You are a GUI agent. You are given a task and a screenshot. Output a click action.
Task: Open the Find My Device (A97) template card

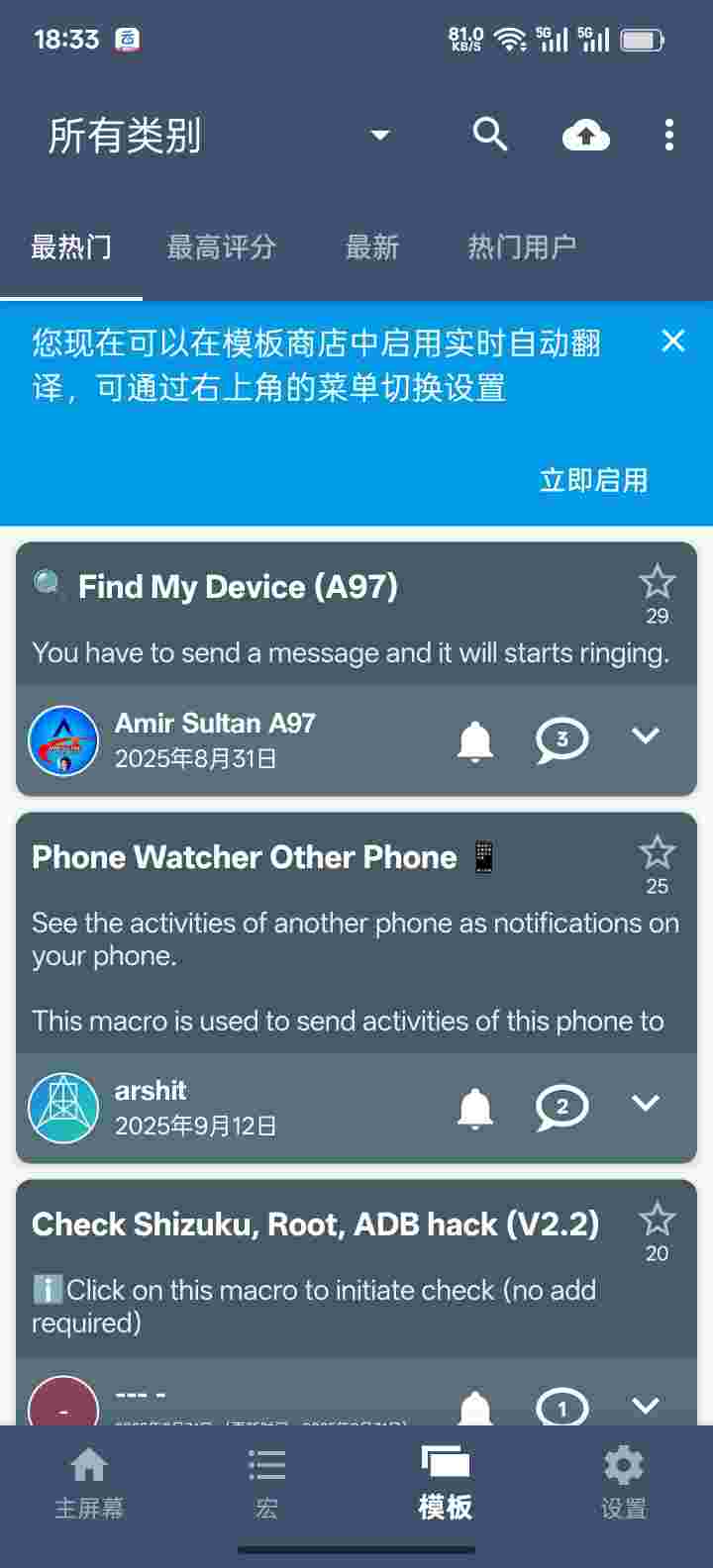[x=297, y=619]
